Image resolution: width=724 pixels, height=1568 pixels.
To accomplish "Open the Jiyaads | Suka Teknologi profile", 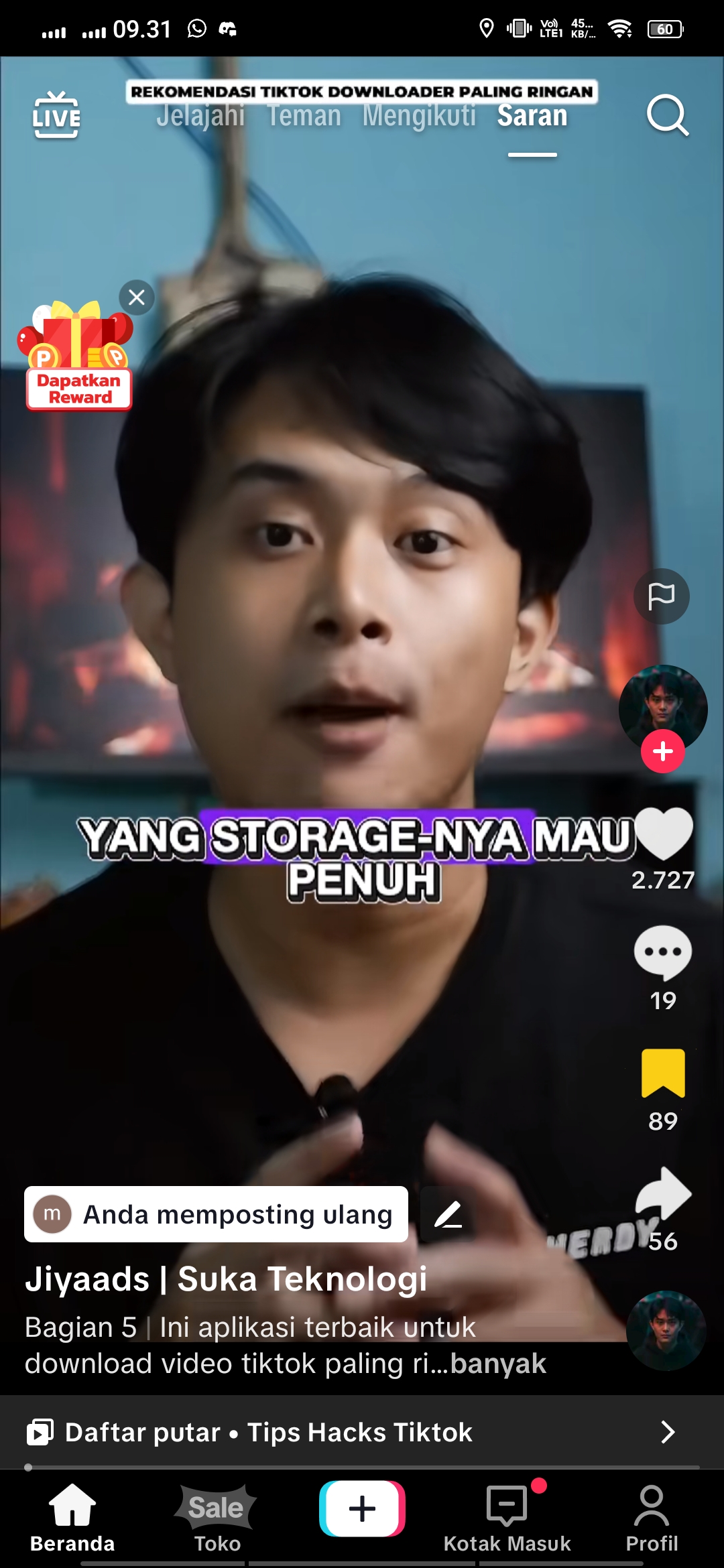I will click(226, 1279).
